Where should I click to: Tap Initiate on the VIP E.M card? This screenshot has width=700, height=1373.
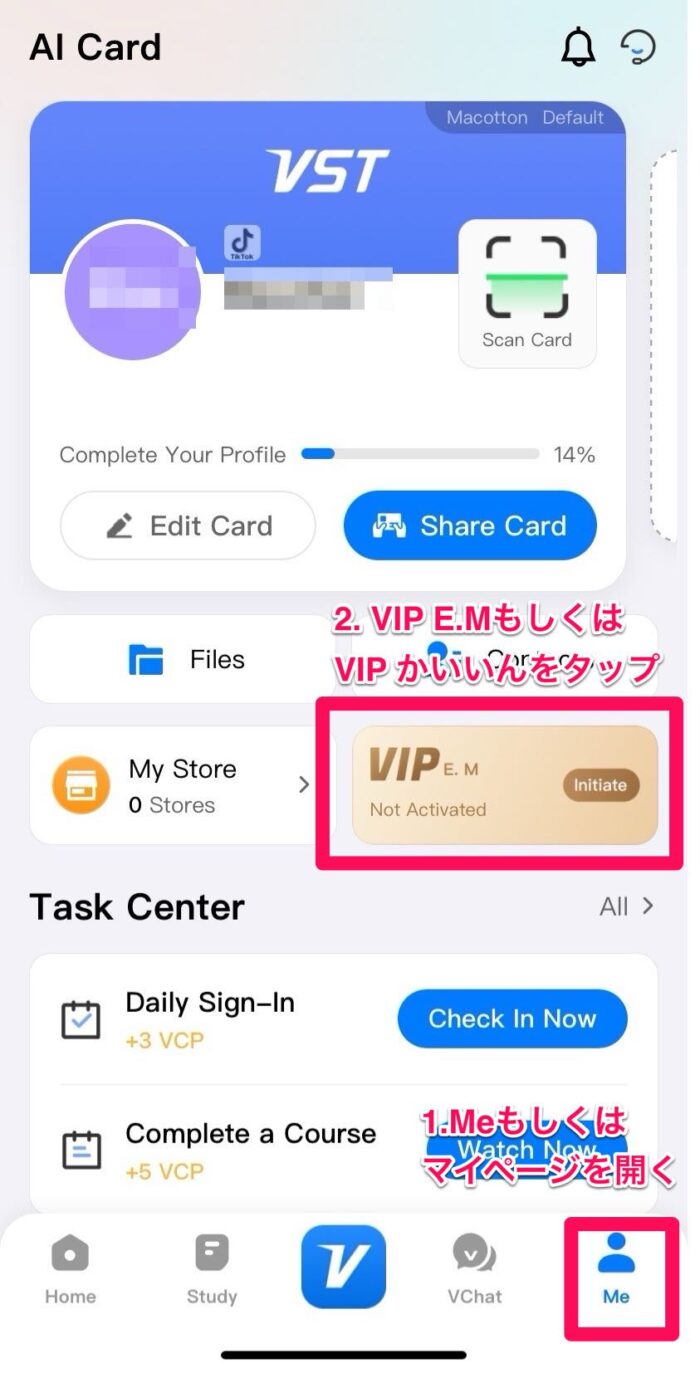coord(600,785)
